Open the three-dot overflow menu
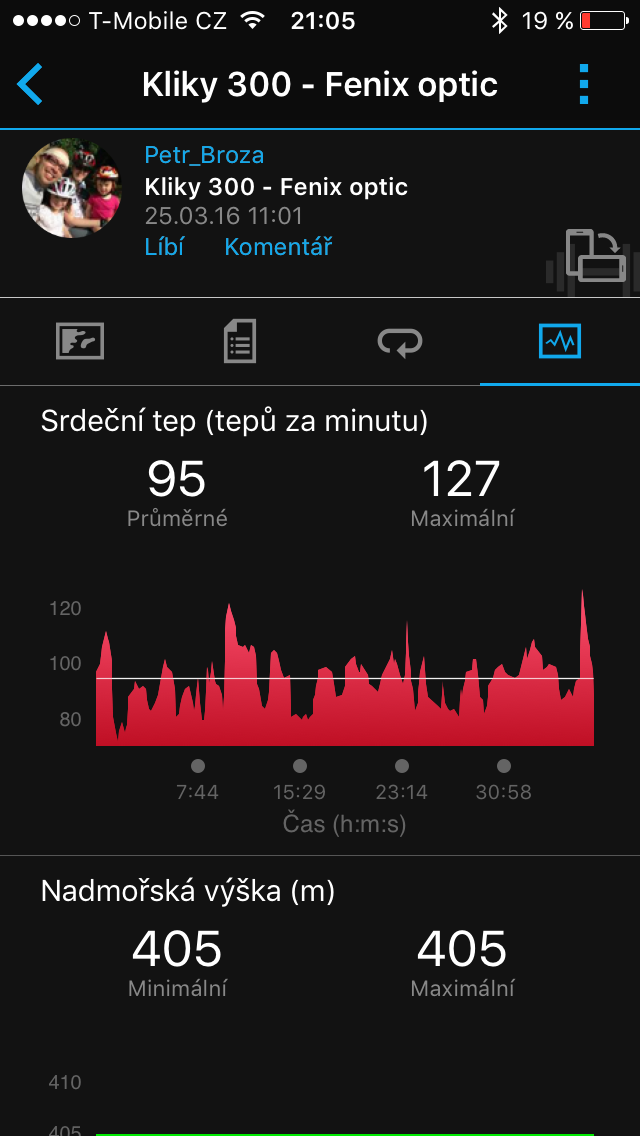 [x=584, y=85]
